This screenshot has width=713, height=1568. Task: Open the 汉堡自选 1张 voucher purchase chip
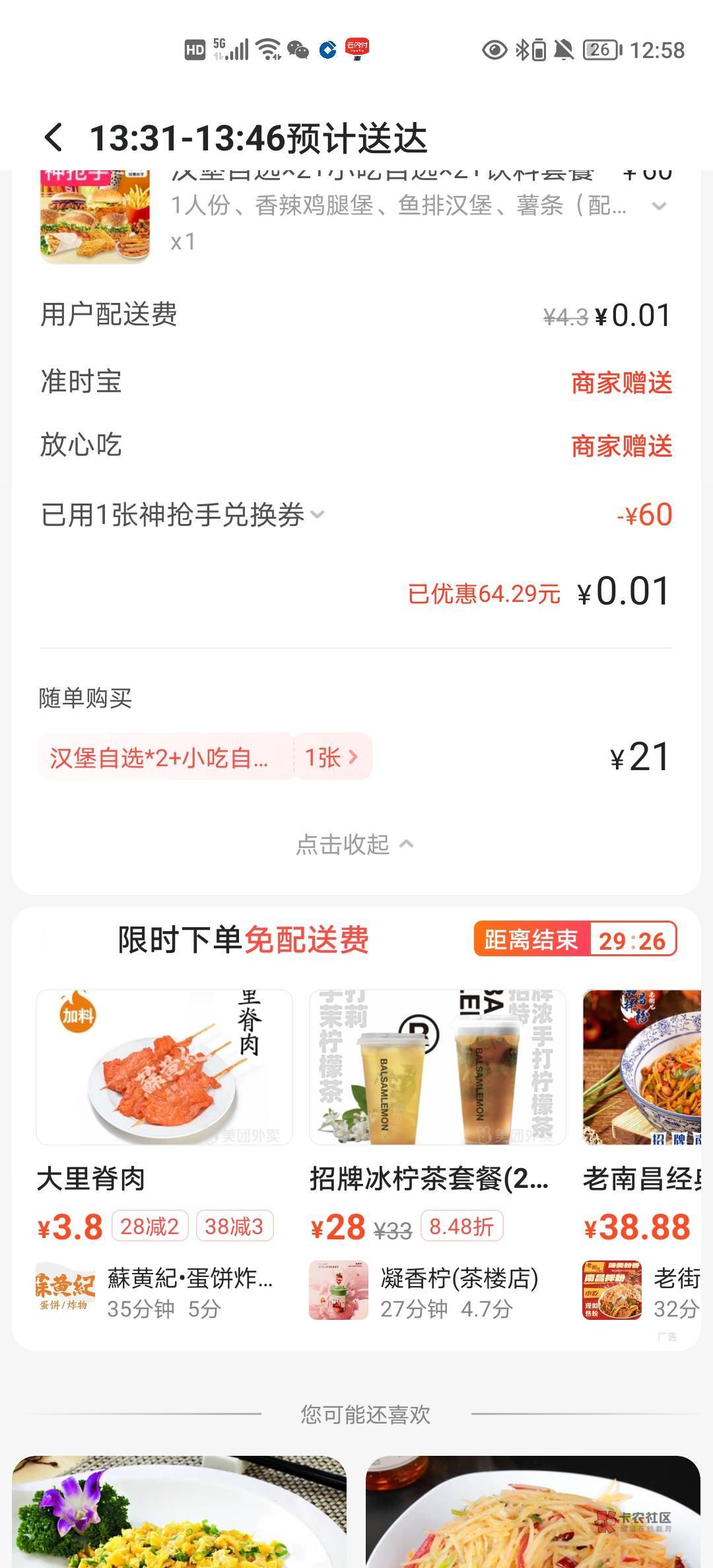tap(205, 757)
